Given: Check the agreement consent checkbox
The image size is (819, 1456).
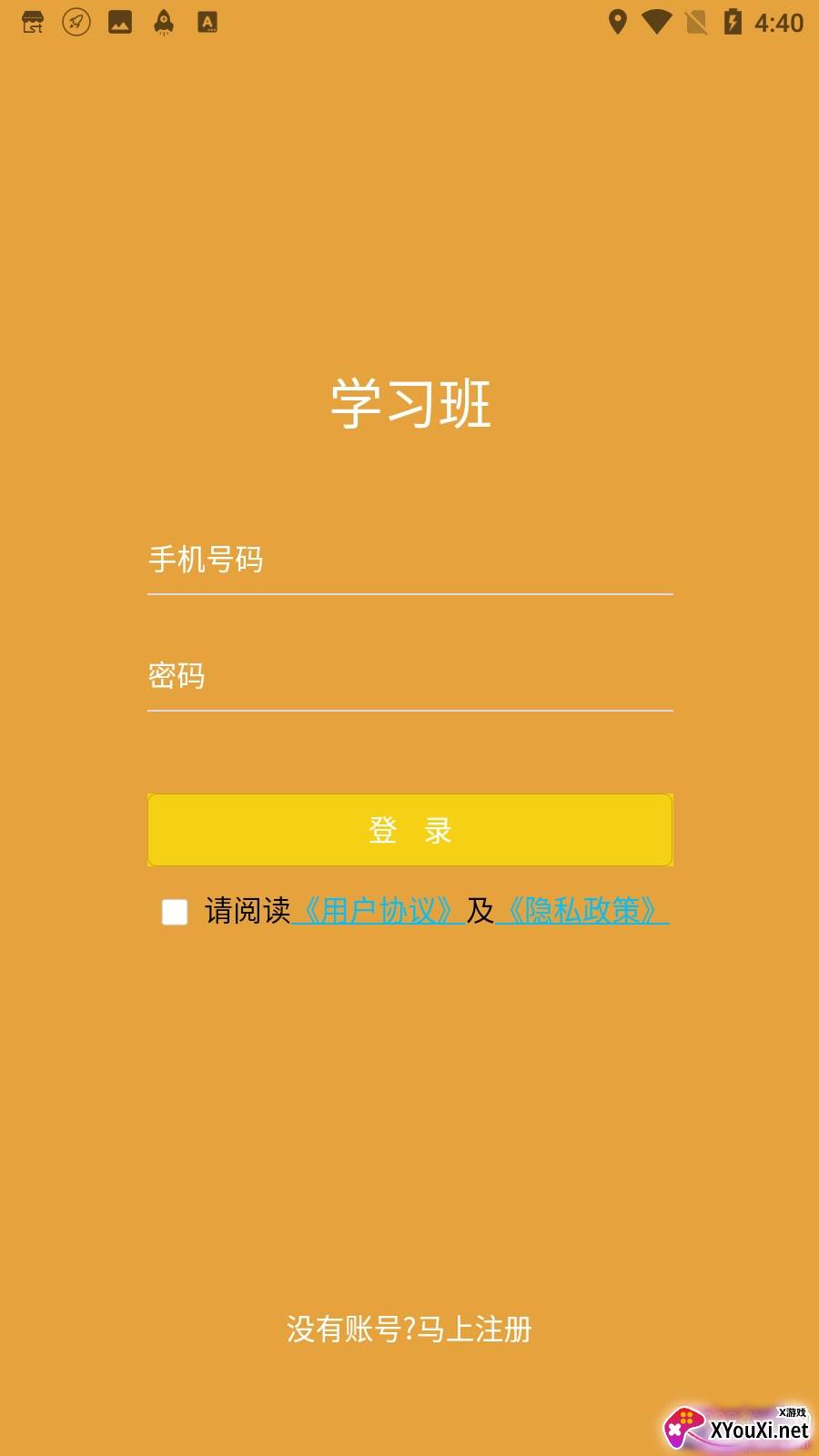Looking at the screenshot, I should tap(173, 913).
